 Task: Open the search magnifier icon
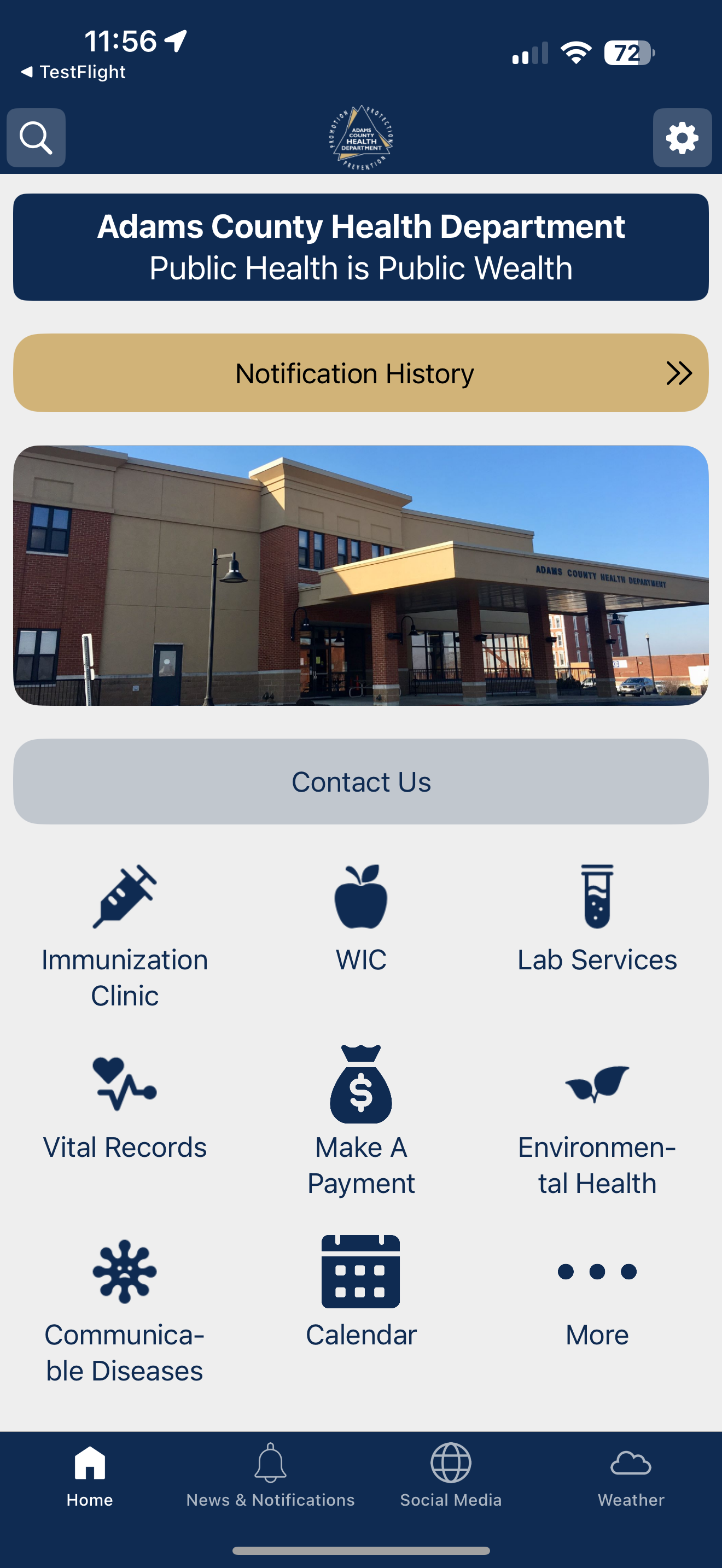(36, 138)
